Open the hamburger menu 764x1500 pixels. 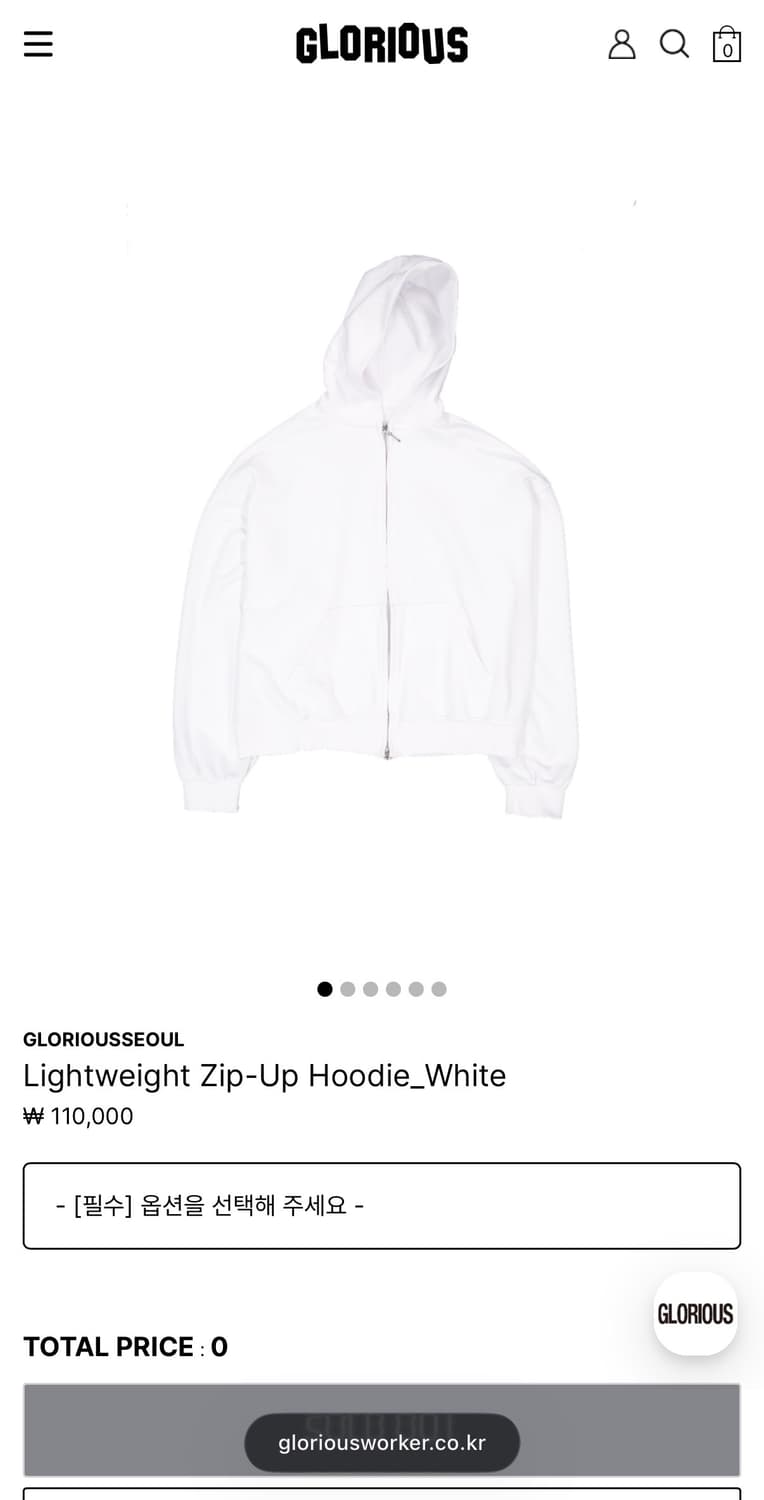(38, 44)
